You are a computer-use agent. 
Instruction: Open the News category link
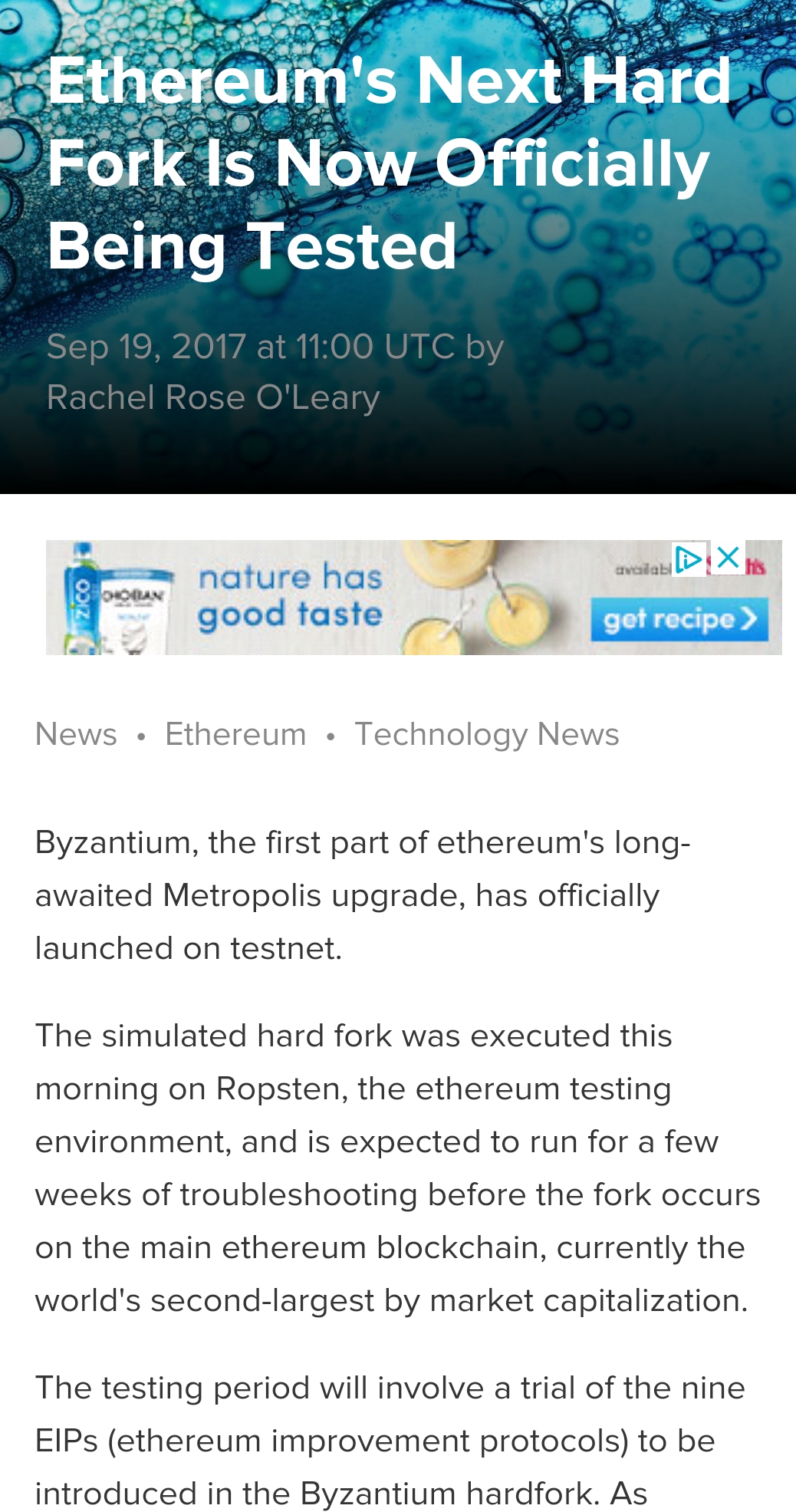point(76,734)
